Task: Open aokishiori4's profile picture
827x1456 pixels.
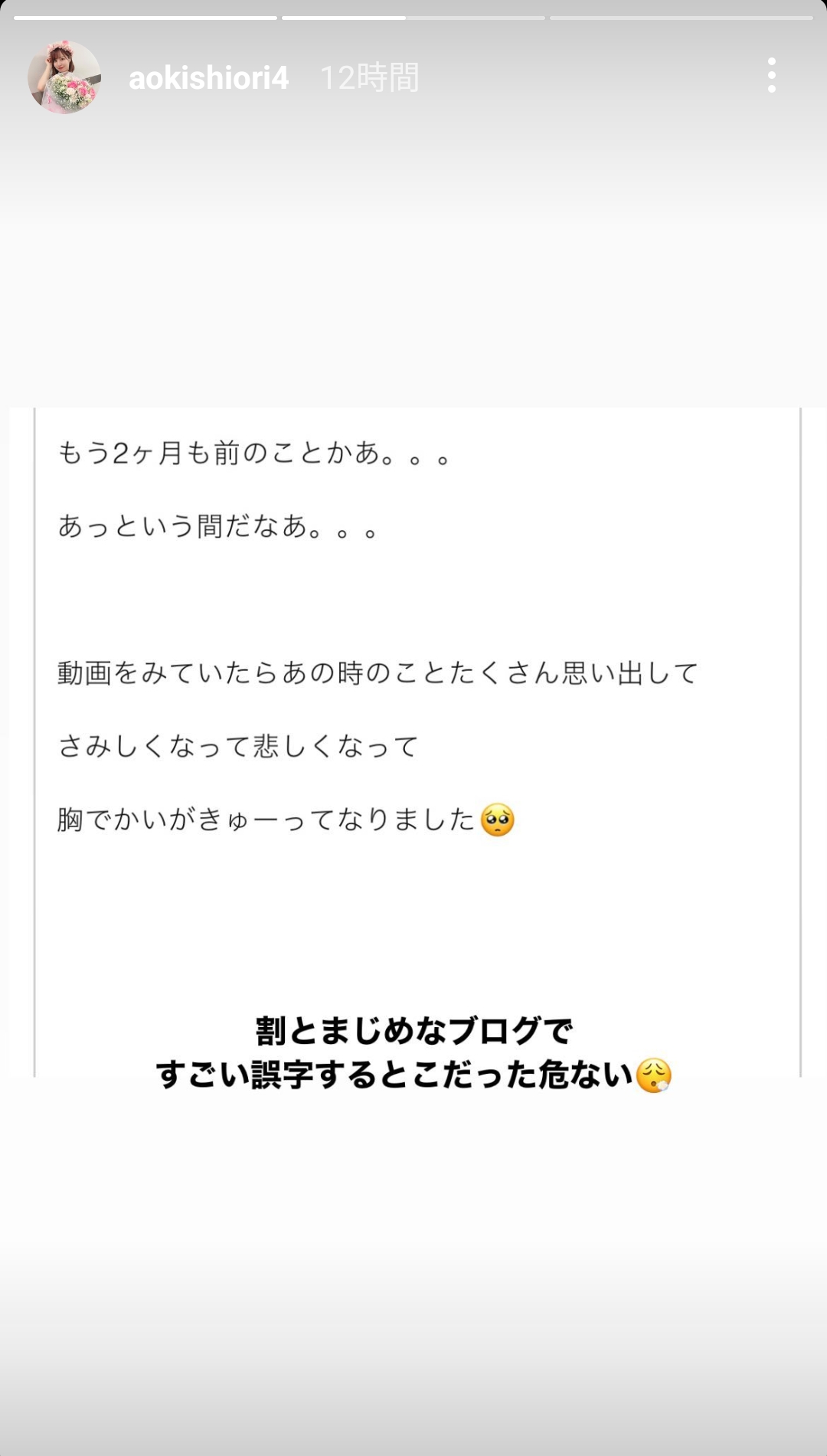Action: 64,77
